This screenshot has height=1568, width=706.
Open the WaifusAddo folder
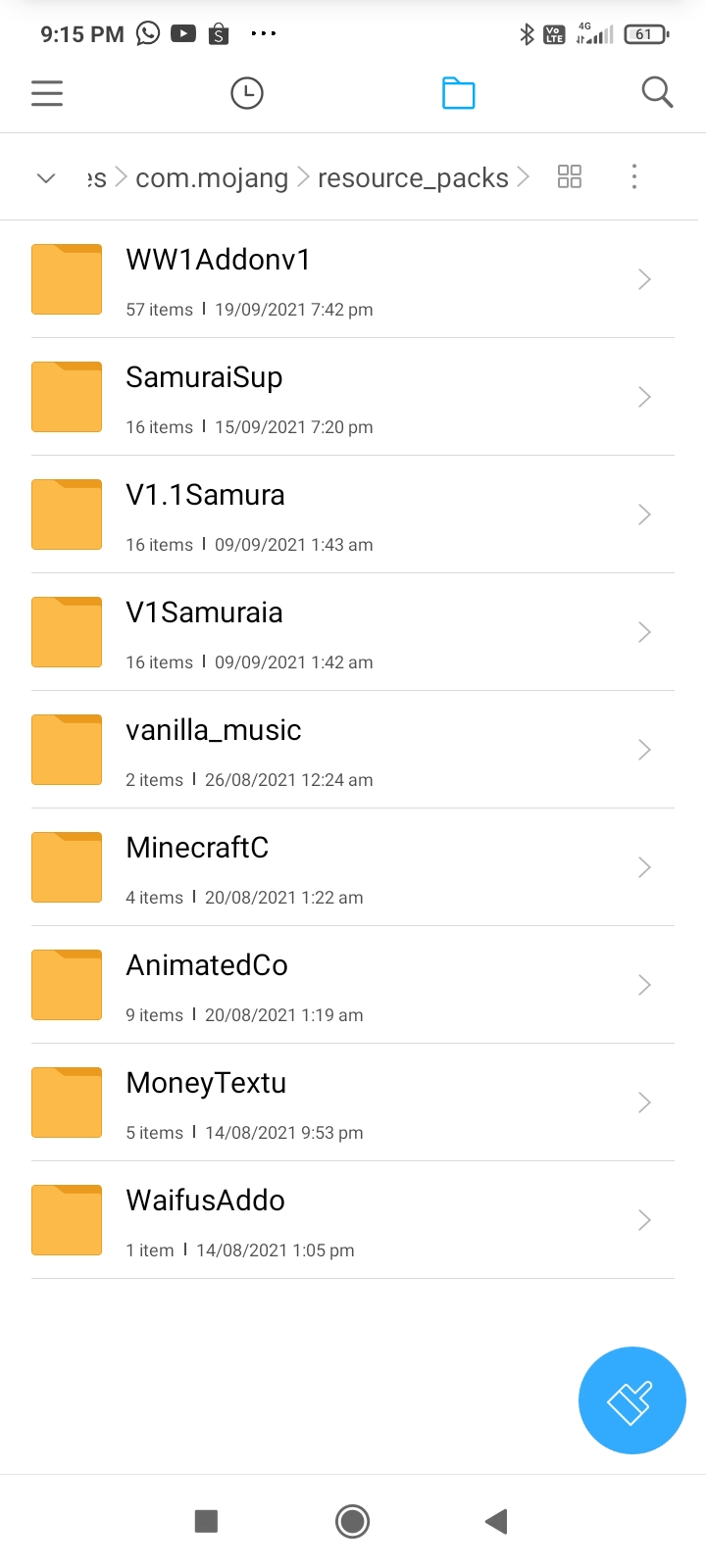click(353, 1220)
